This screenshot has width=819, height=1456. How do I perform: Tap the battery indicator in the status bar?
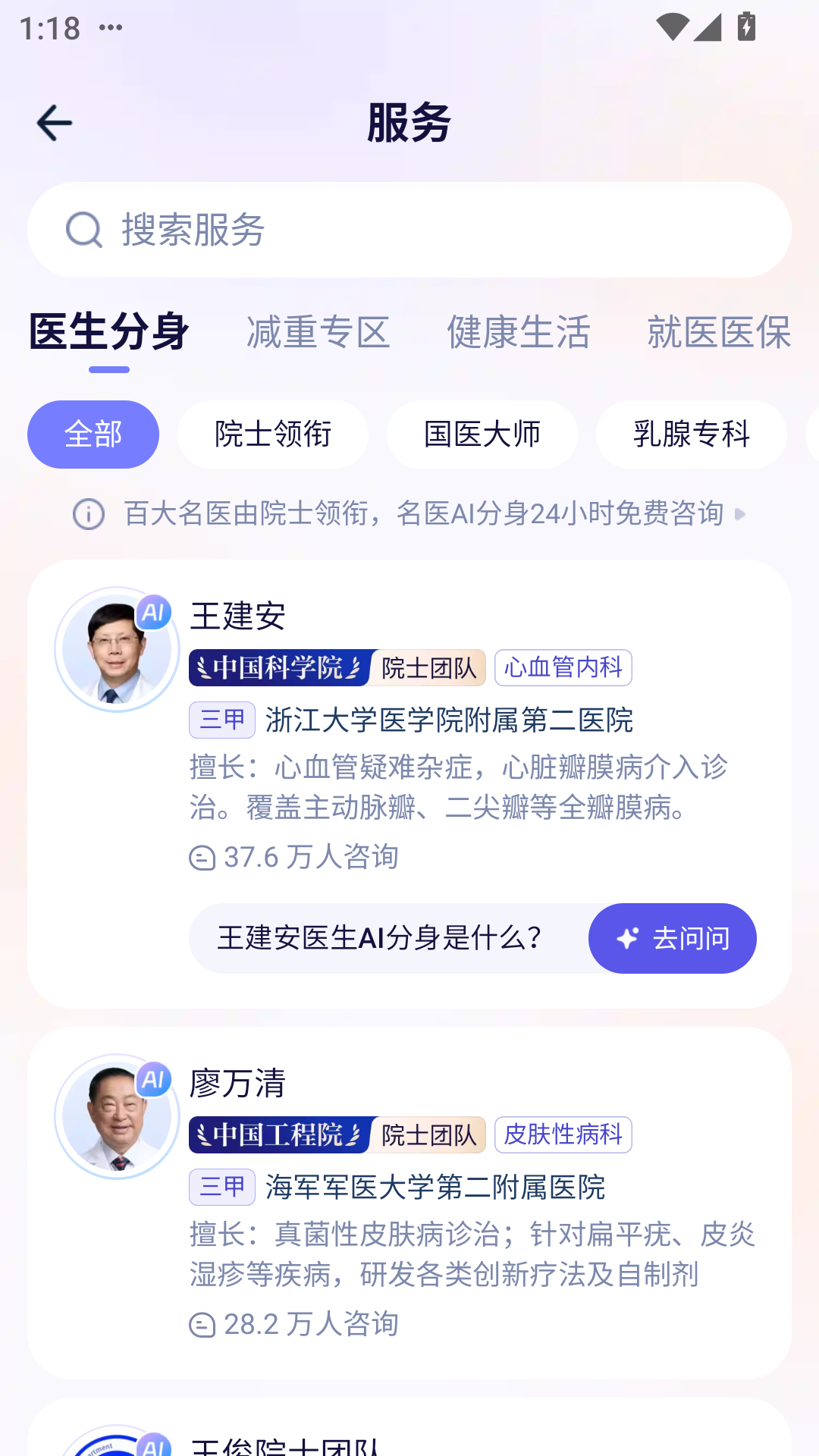pyautogui.click(x=746, y=27)
